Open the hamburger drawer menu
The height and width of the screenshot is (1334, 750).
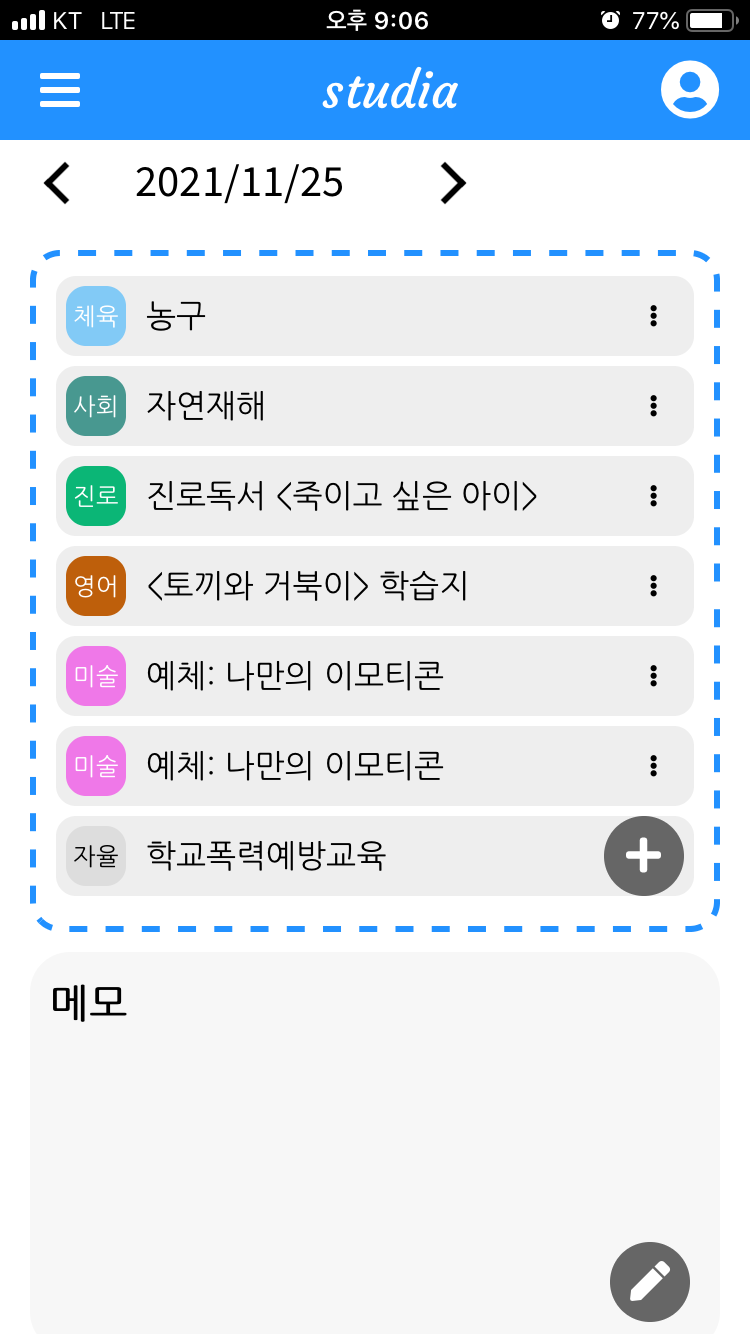tap(60, 90)
